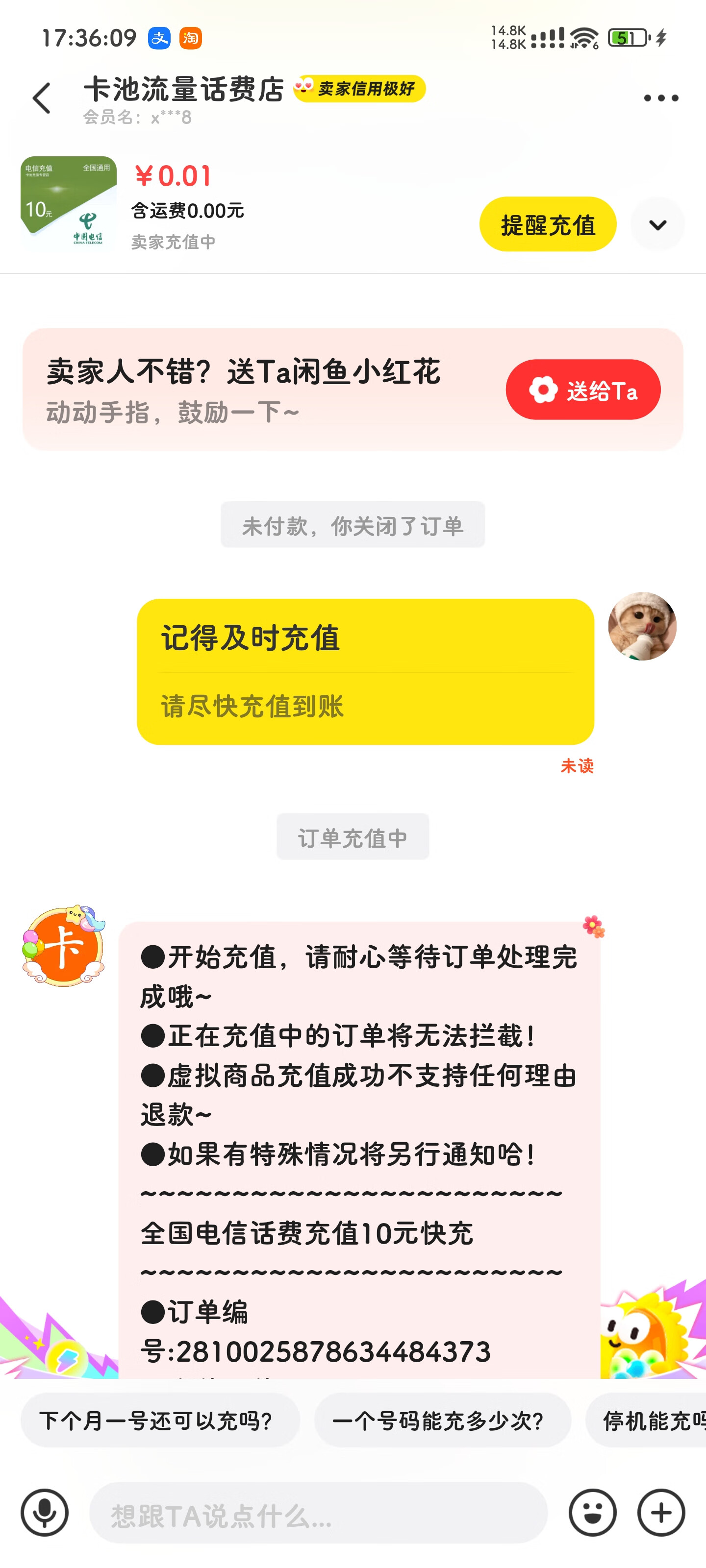Screen dimensions: 706x1568
Task: Open the 记得及时充值 reminder card
Action: click(x=365, y=671)
